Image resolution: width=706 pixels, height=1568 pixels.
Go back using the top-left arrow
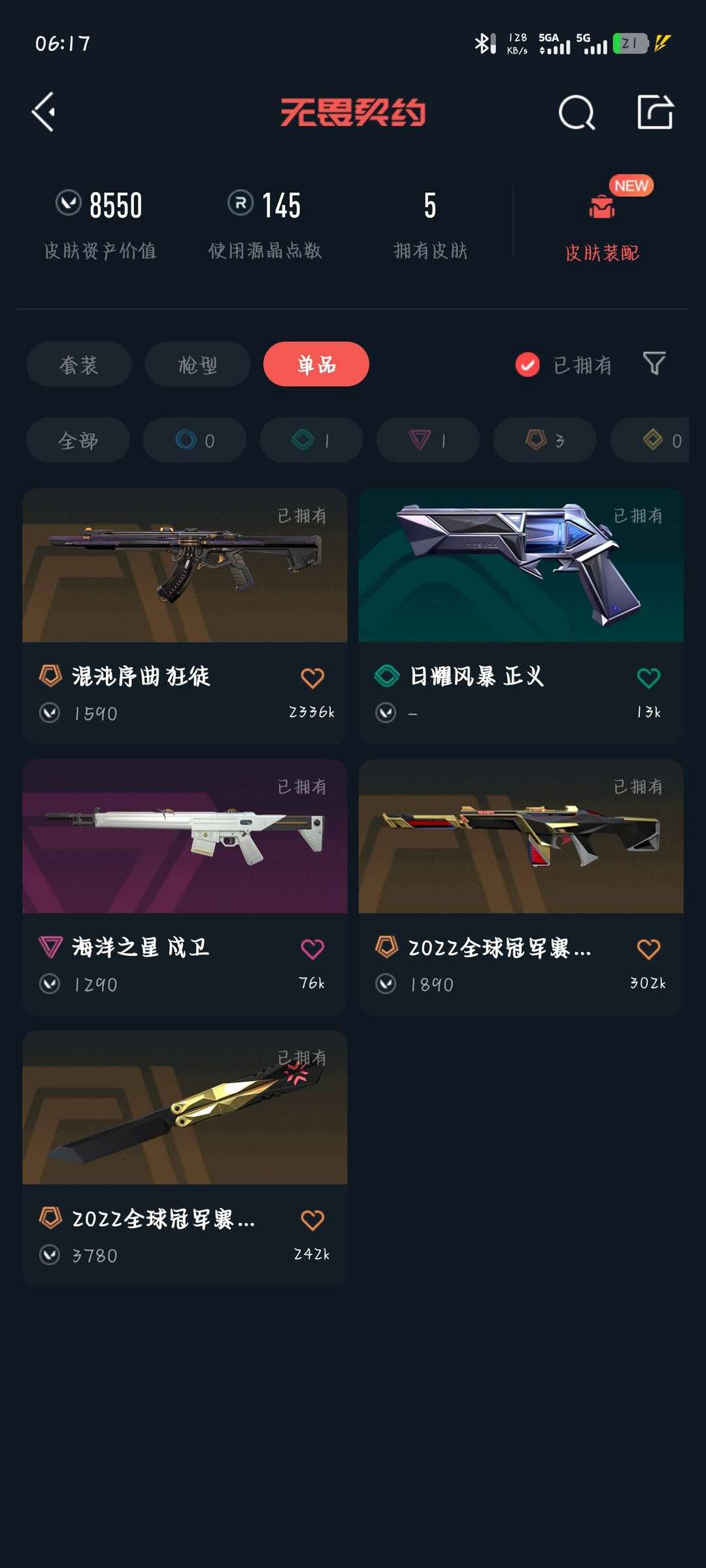(44, 112)
